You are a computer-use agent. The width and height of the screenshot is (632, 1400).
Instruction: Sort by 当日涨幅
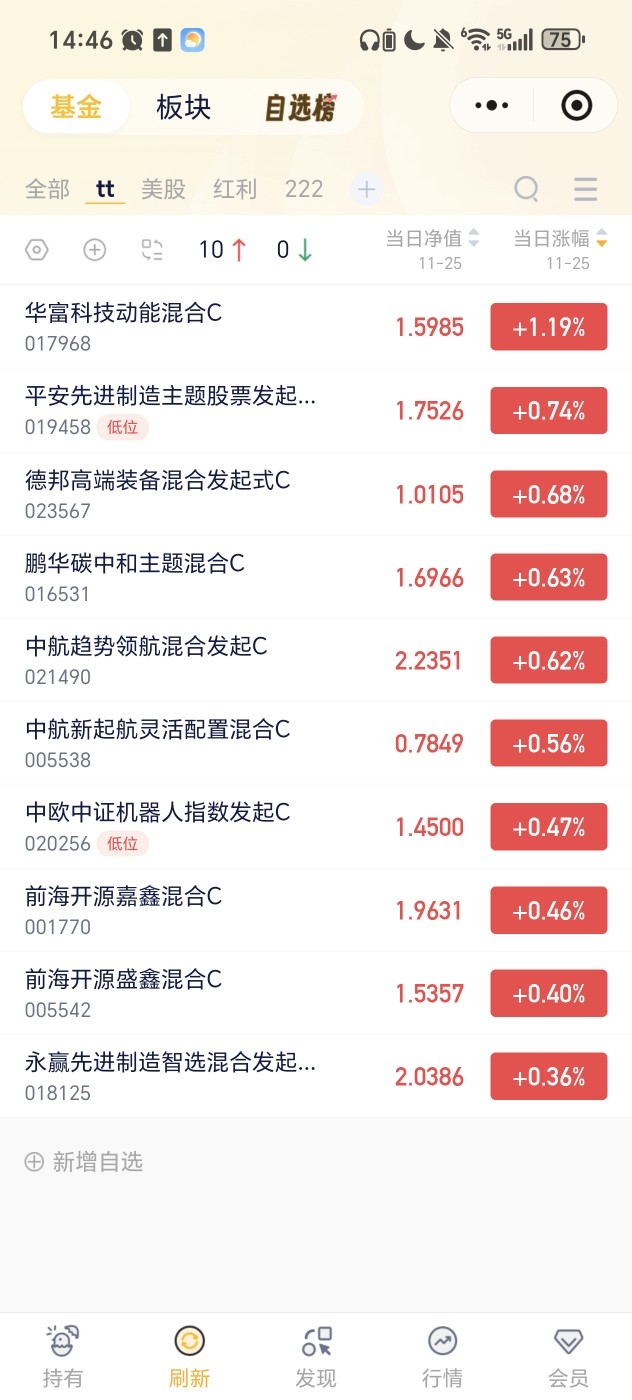pos(560,239)
